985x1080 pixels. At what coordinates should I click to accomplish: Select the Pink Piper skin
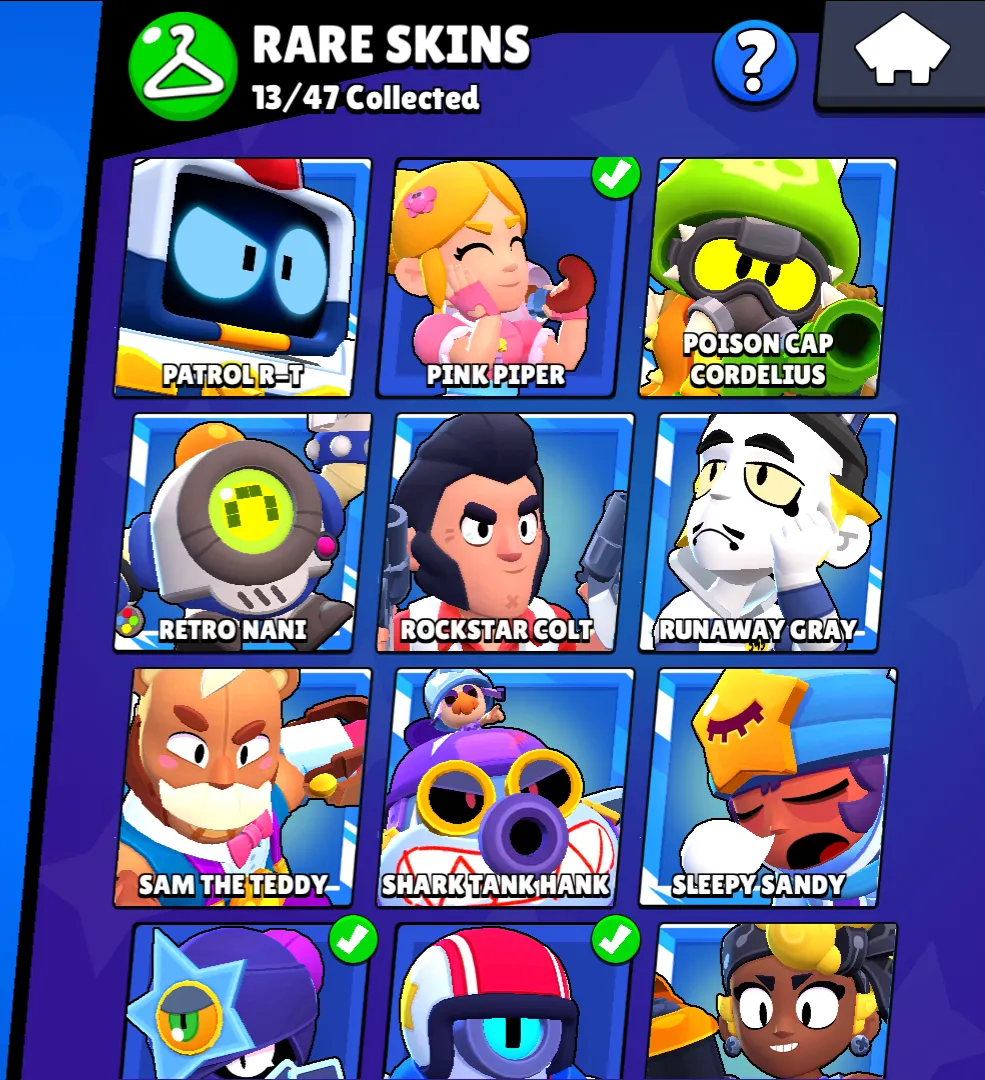point(505,277)
